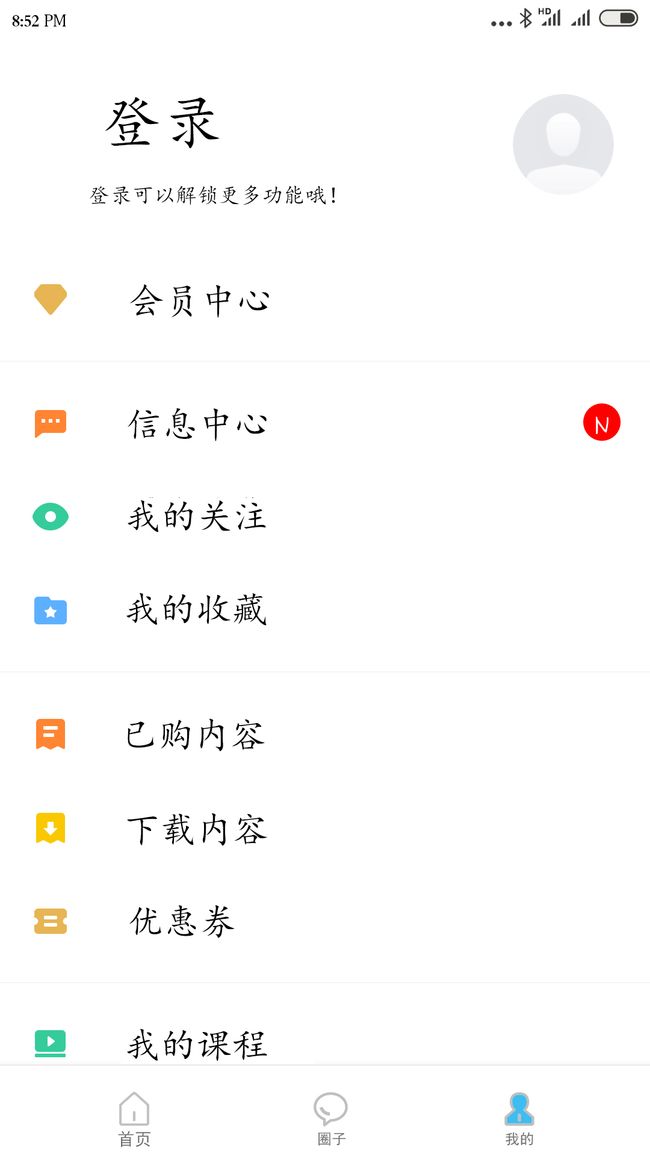This screenshot has height=1156, width=650.
Task: Open 优惠券 coupons
Action: coord(325,921)
